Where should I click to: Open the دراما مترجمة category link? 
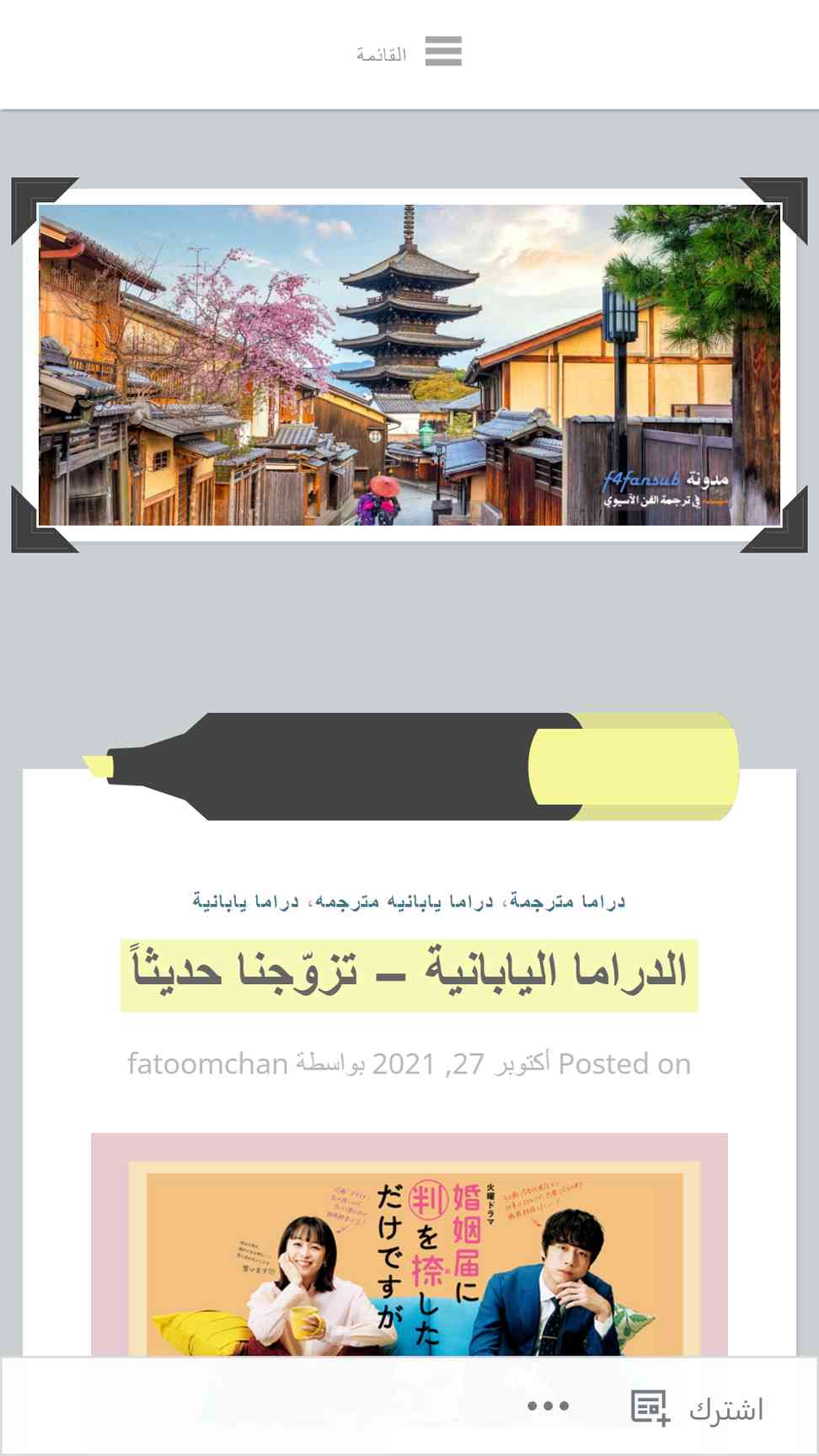pyautogui.click(x=568, y=902)
